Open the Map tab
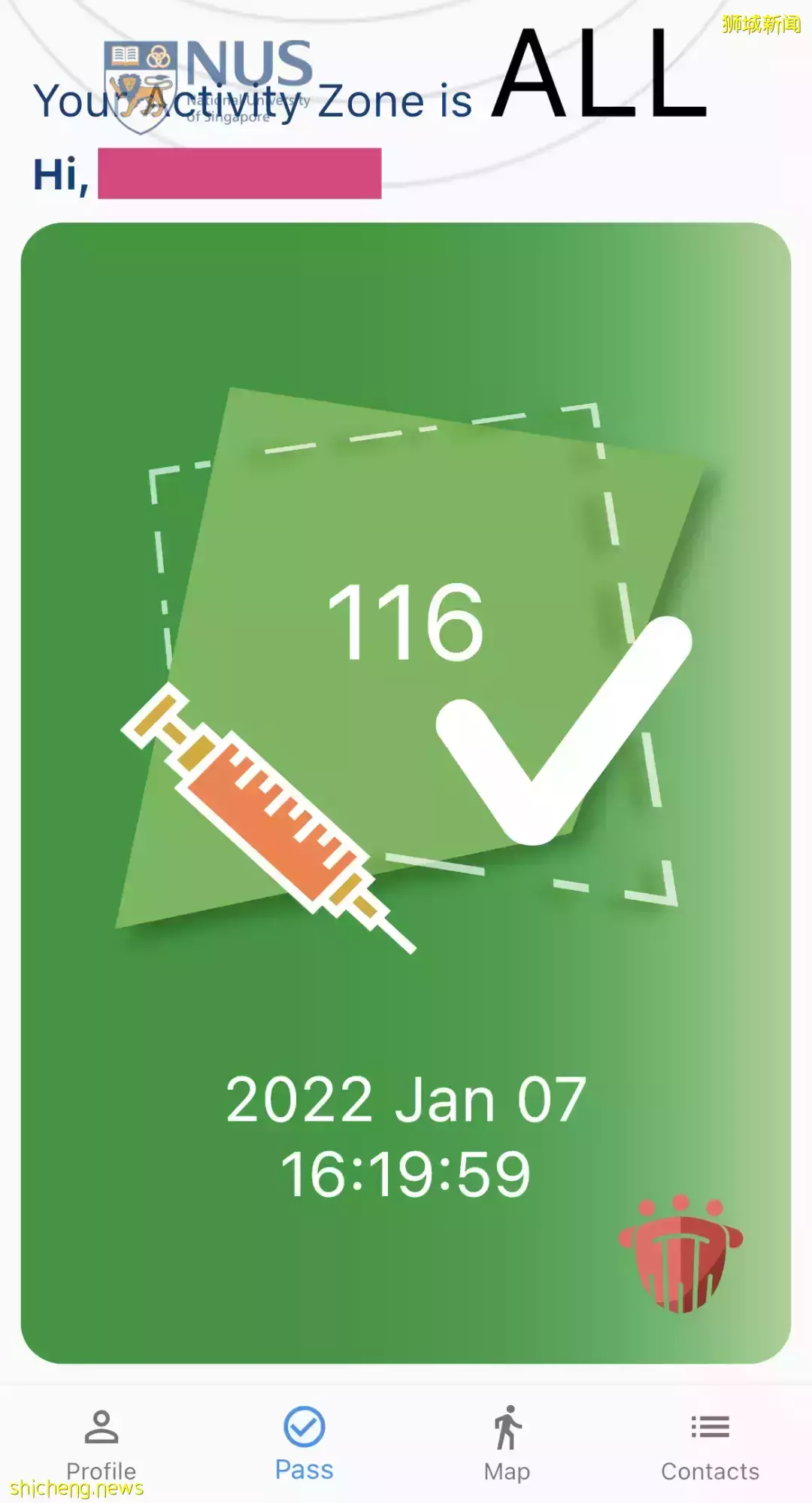812x1503 pixels. click(507, 1444)
